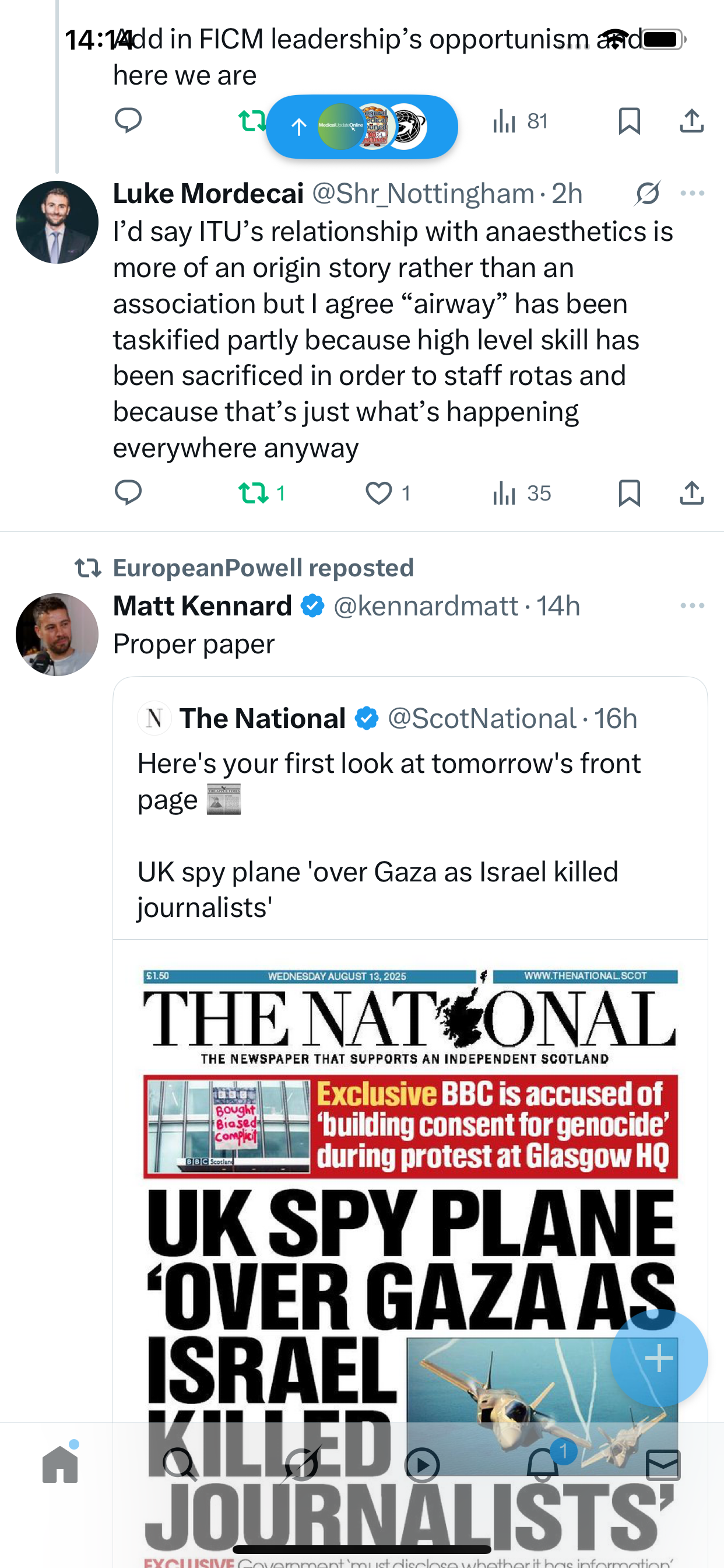Compose a new post
724x1568 pixels.
pyautogui.click(x=659, y=1358)
